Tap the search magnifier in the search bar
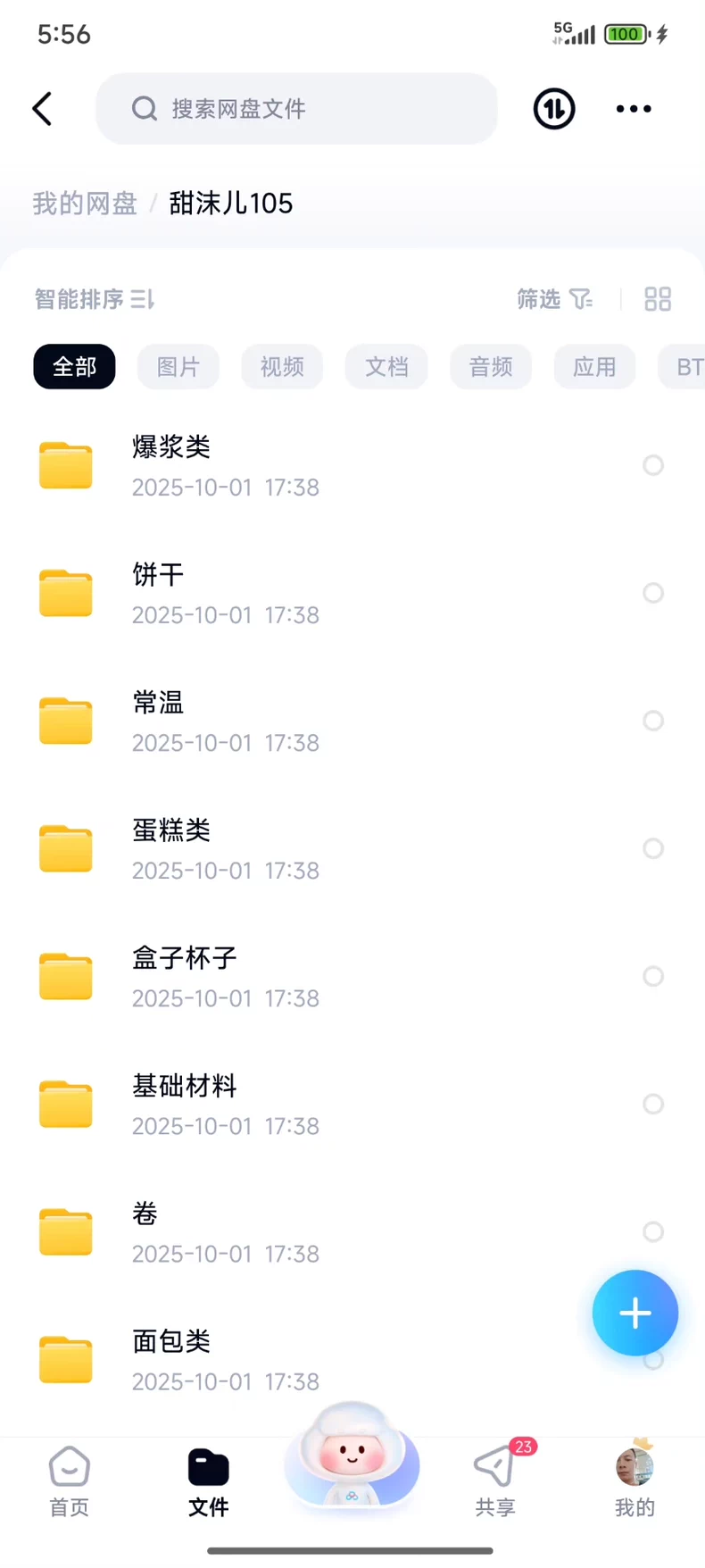Screen dimensions: 705x1568 point(144,108)
